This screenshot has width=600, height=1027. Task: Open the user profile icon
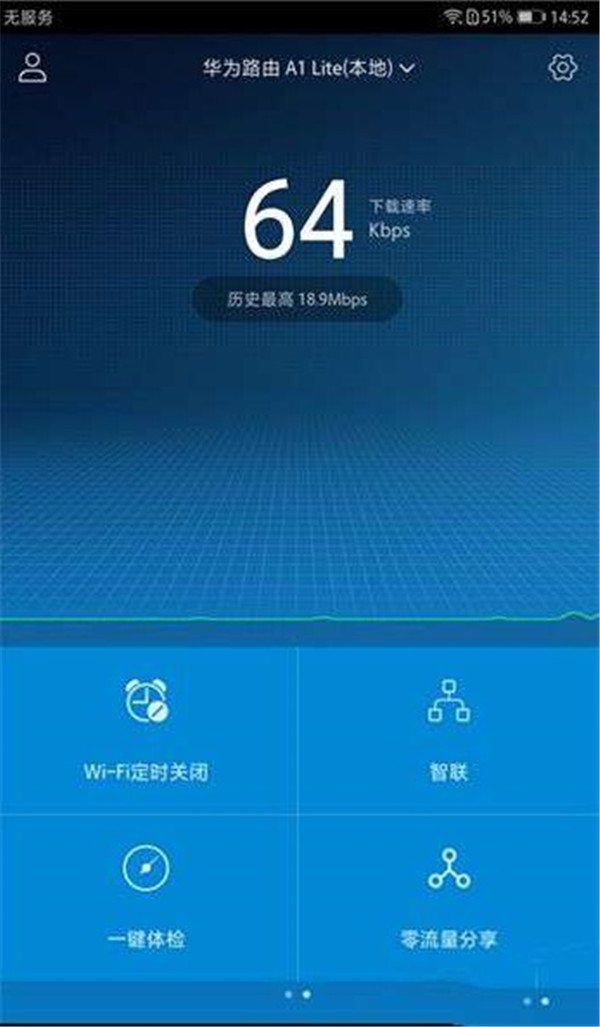pos(33,67)
